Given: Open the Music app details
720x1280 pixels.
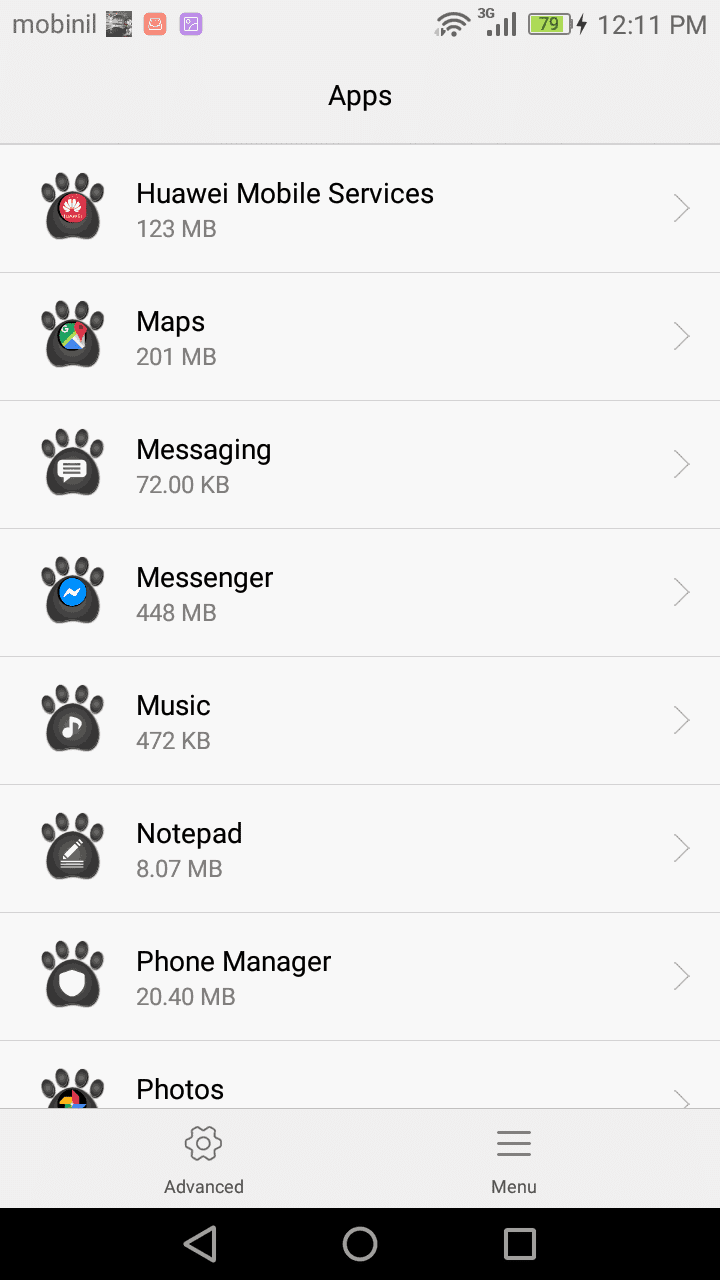Looking at the screenshot, I should [x=360, y=721].
